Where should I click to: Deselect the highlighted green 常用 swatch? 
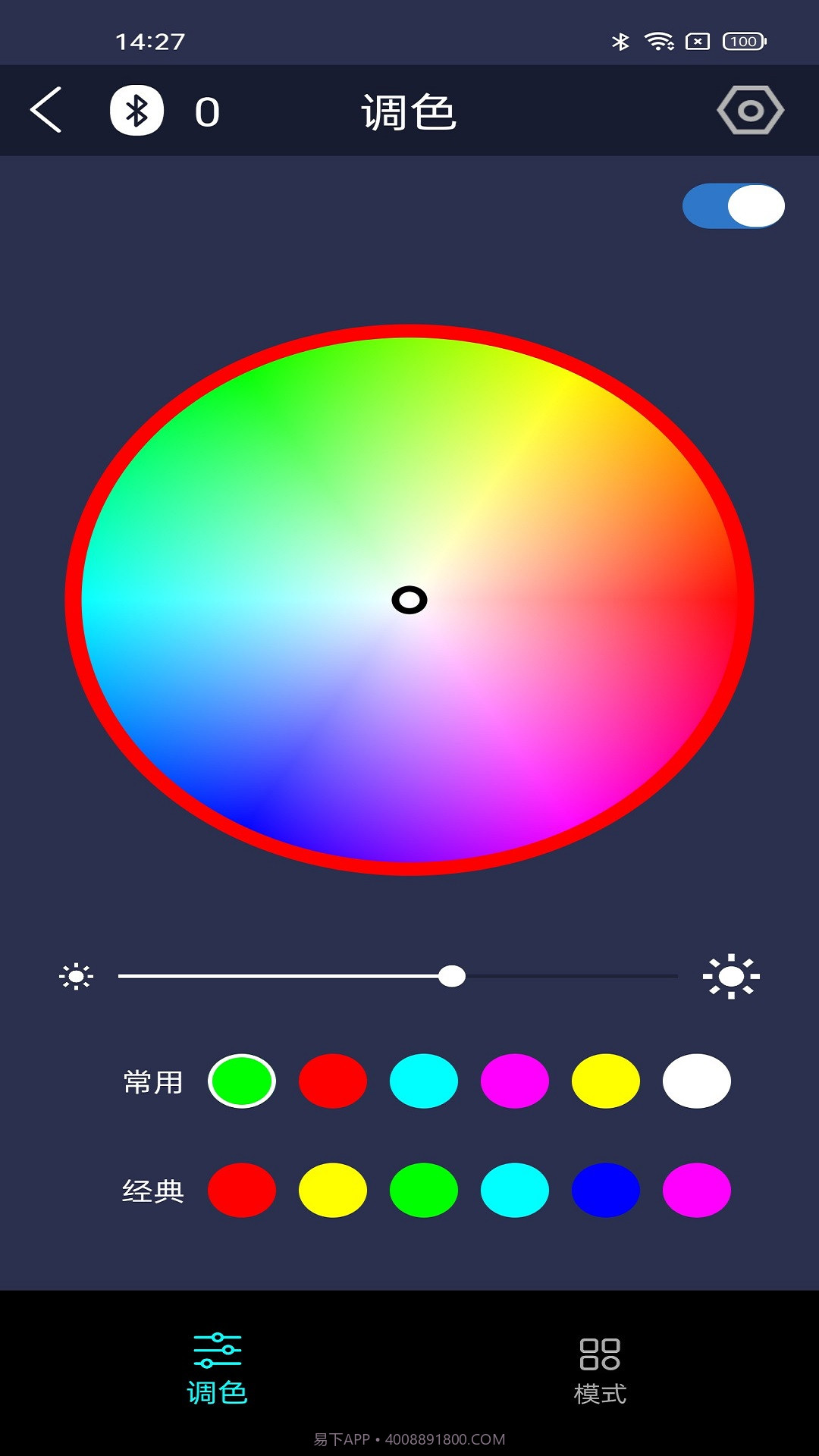click(243, 1081)
